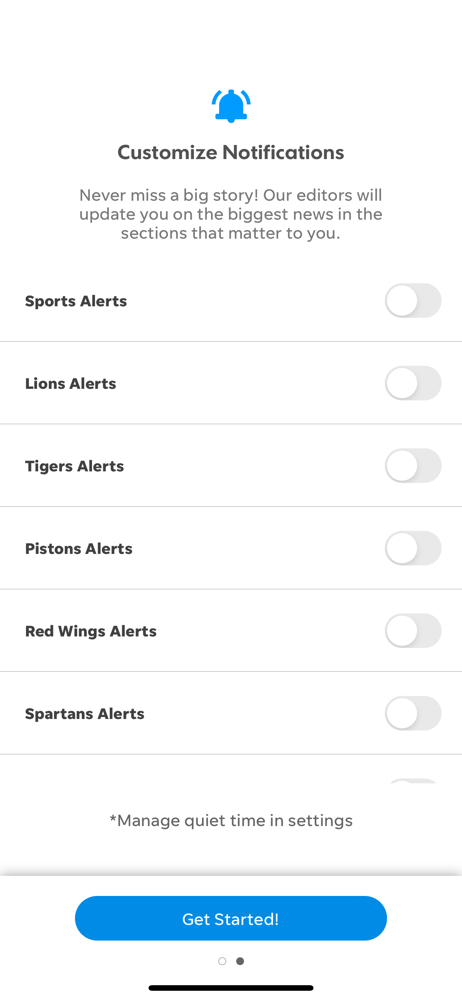Screen dimensions: 462x1000
Task: Tap the Get Started! button
Action: [231, 918]
